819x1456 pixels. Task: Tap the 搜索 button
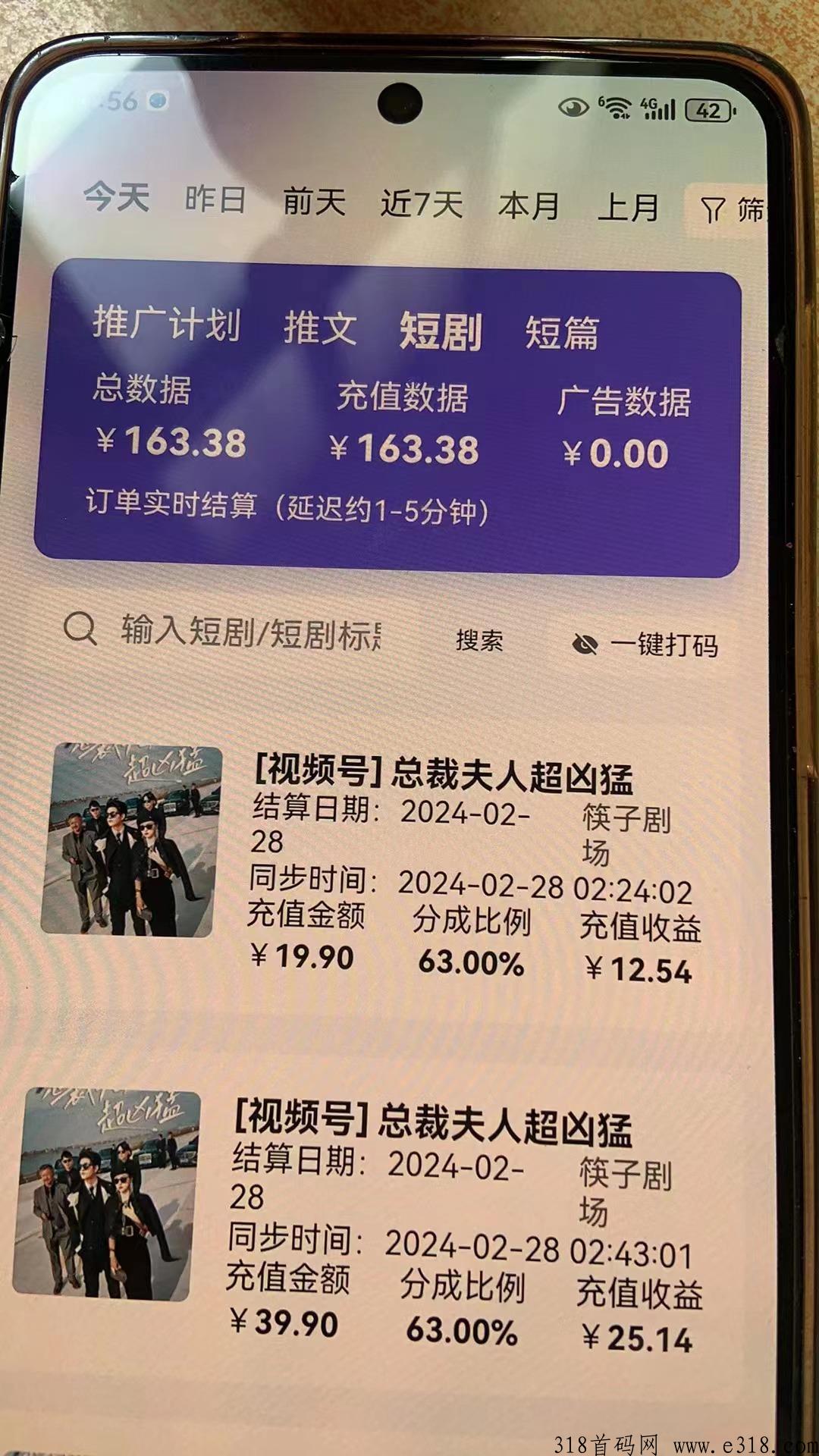[x=479, y=641]
